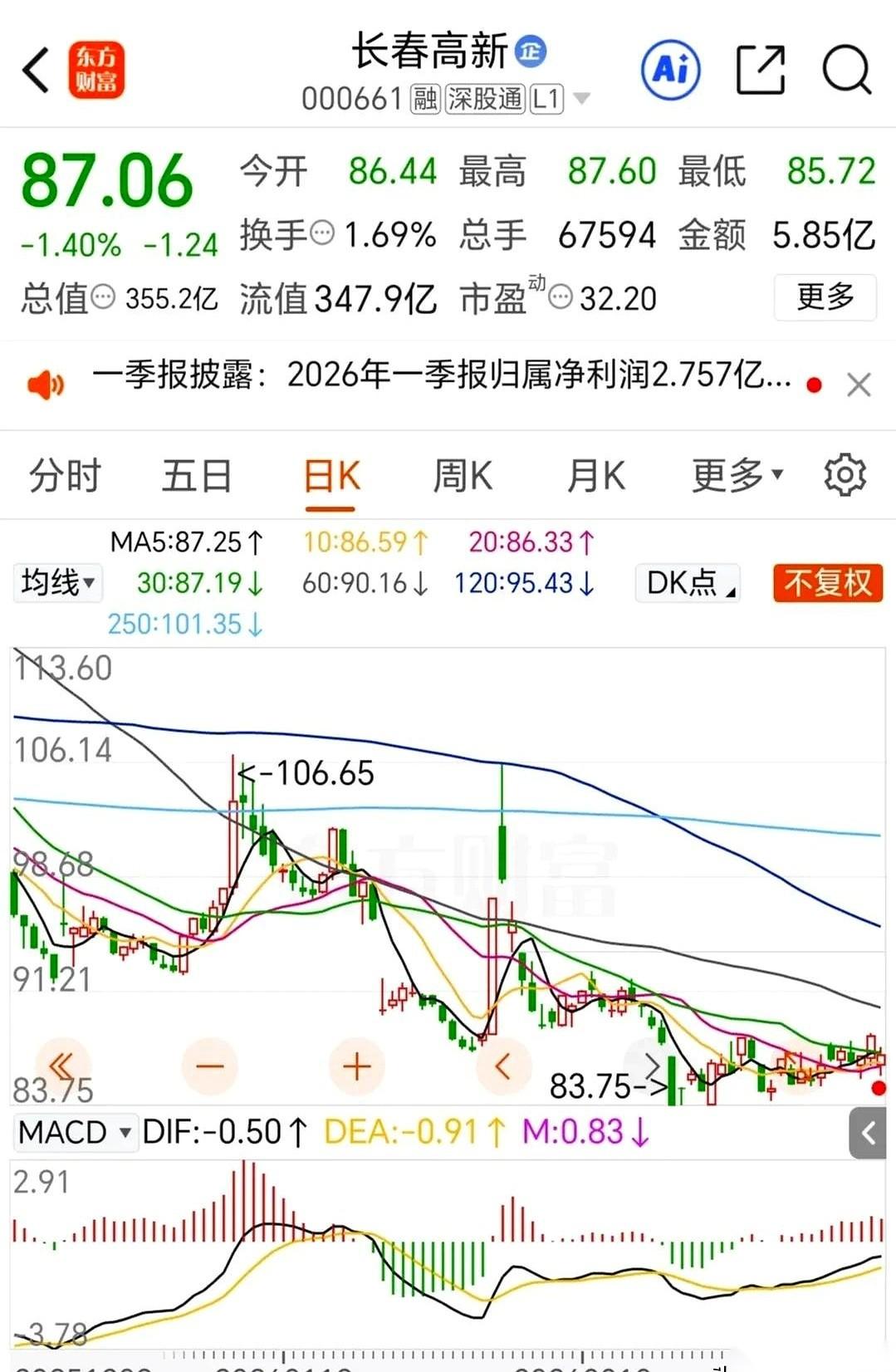Dismiss the announcement banner

[x=859, y=385]
